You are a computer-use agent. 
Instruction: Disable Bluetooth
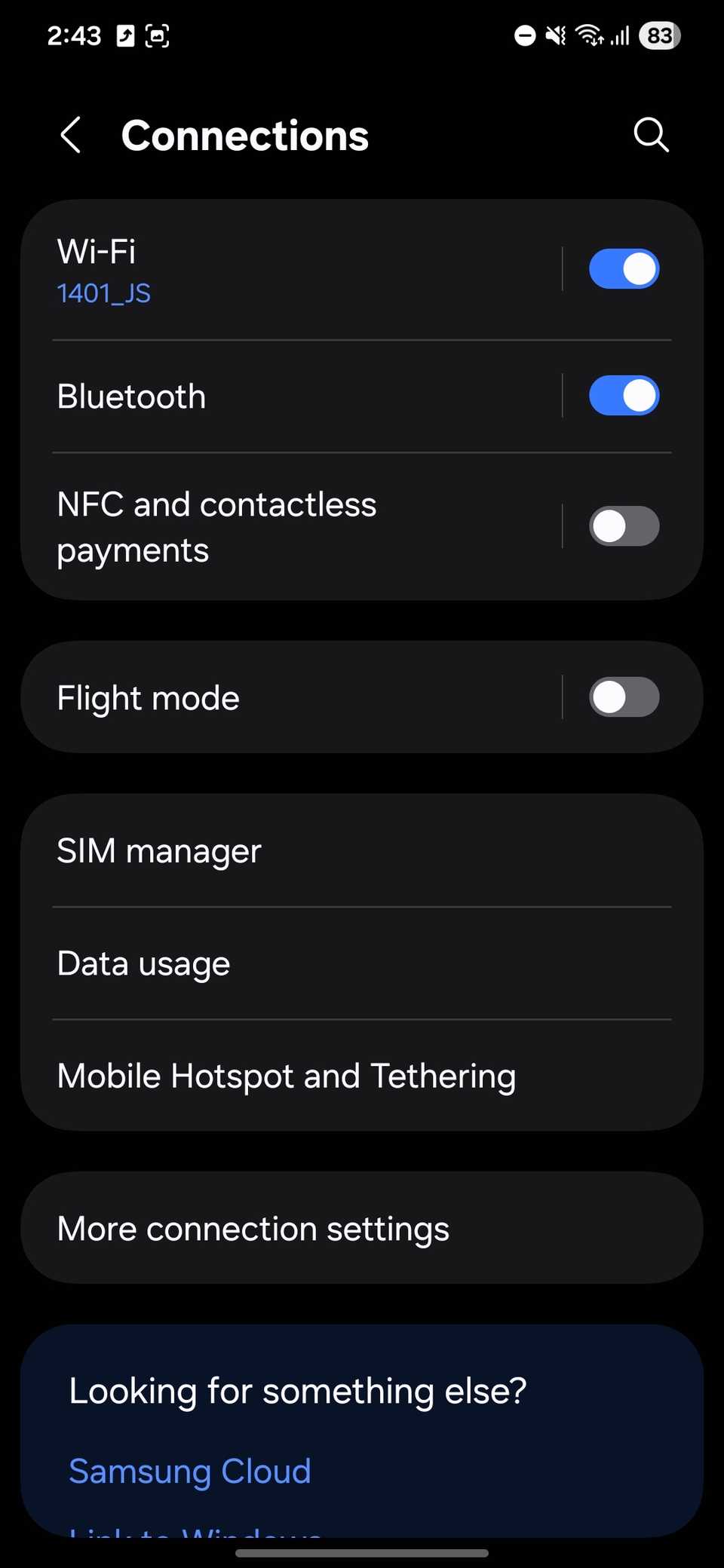pos(624,394)
